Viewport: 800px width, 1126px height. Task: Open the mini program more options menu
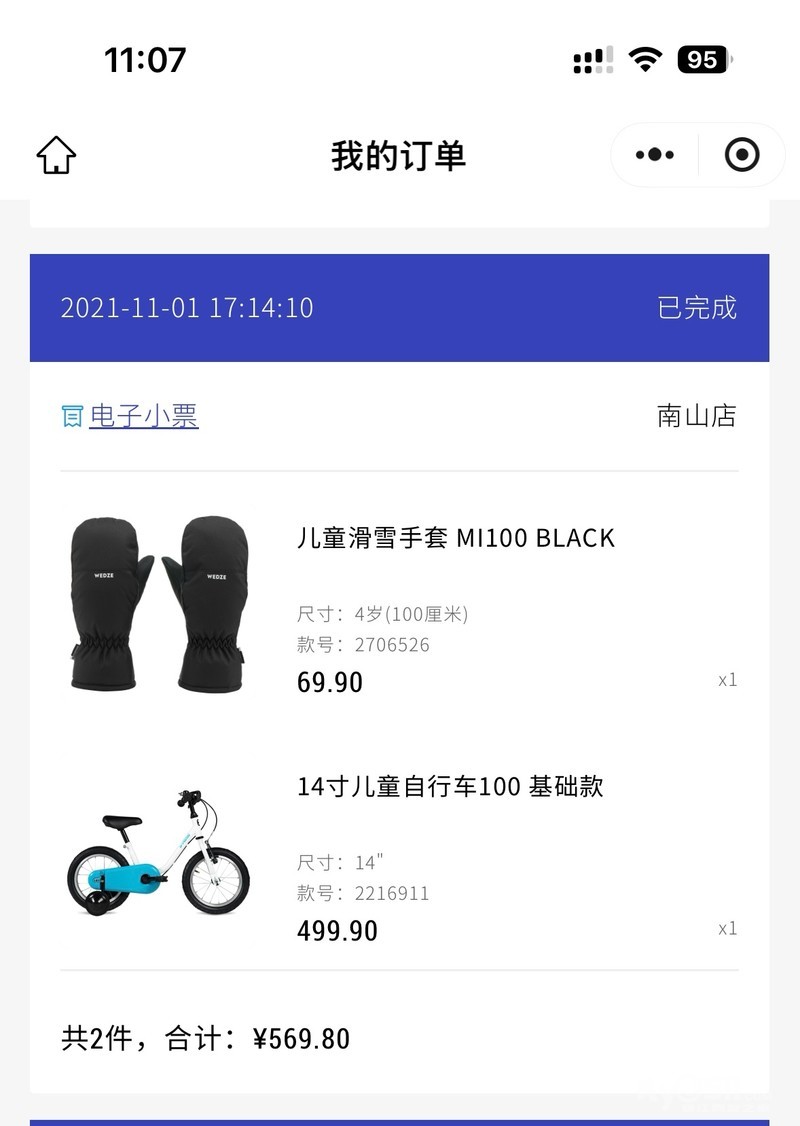[655, 155]
